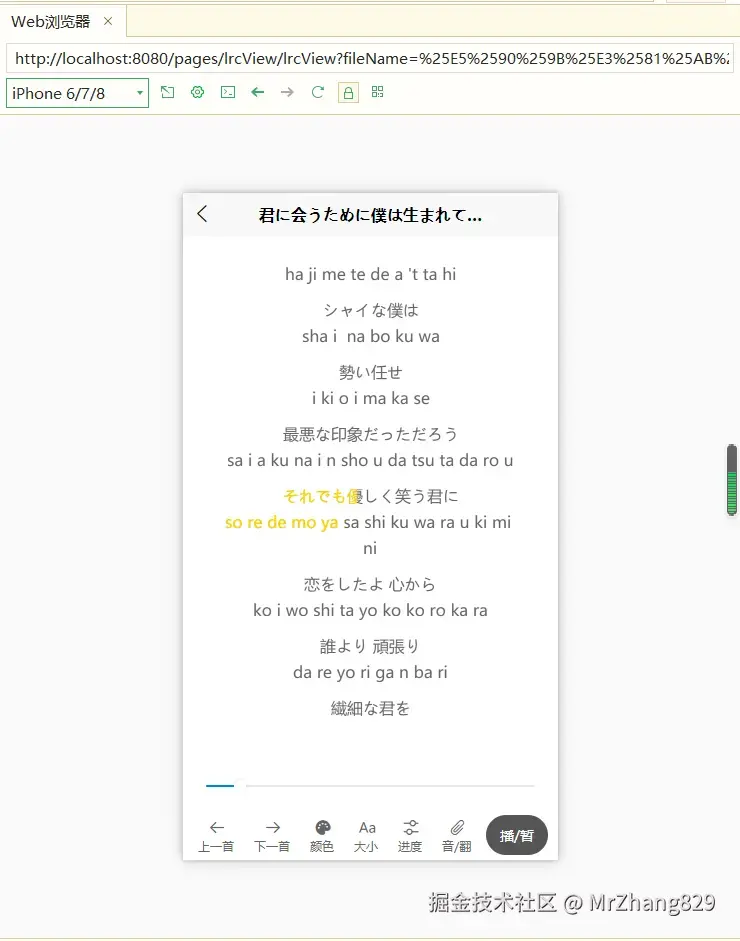Tap the 播/暂 play/pause button

[517, 835]
